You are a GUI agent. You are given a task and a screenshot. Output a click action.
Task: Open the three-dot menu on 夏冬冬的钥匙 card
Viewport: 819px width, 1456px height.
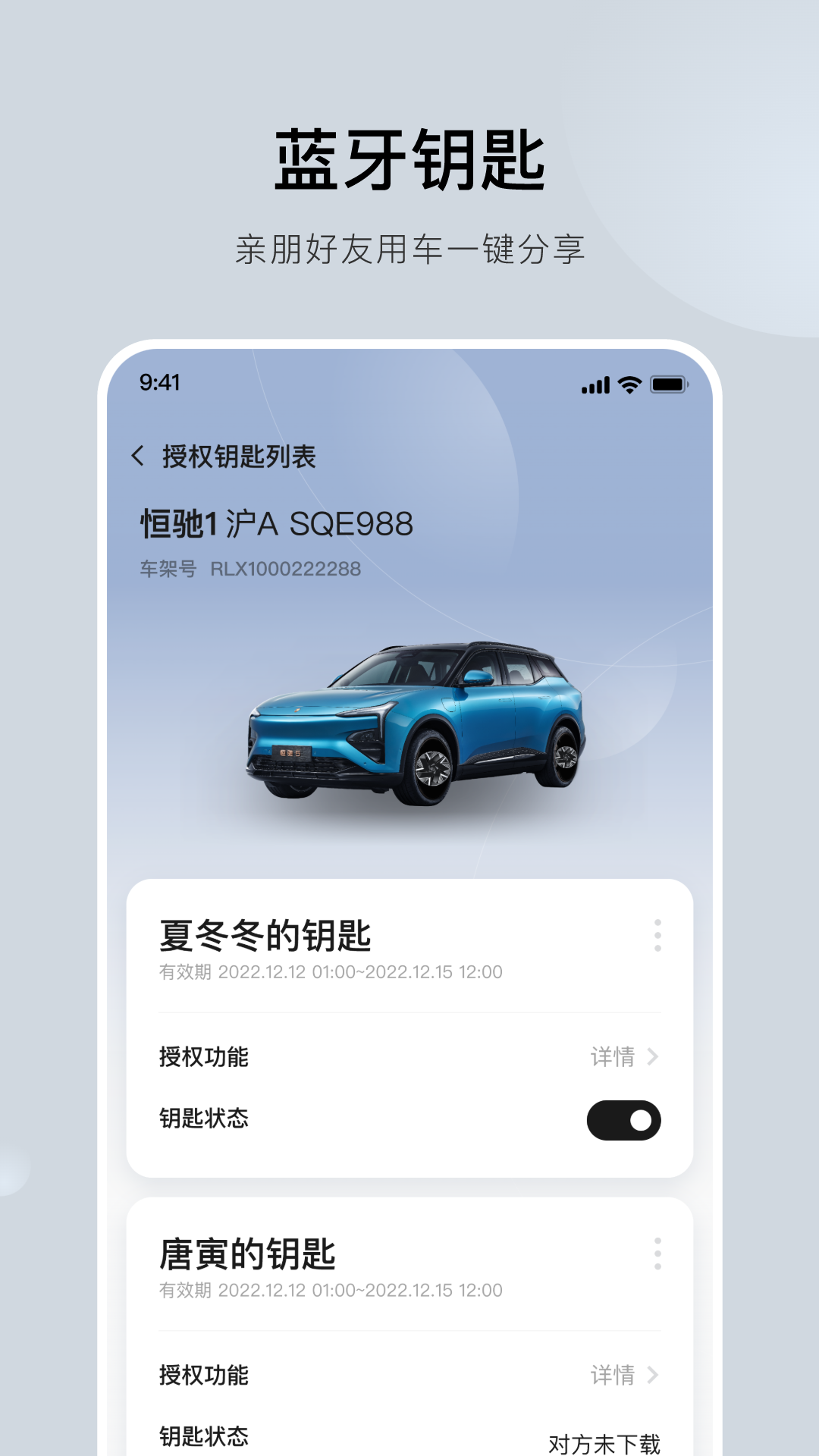657,936
